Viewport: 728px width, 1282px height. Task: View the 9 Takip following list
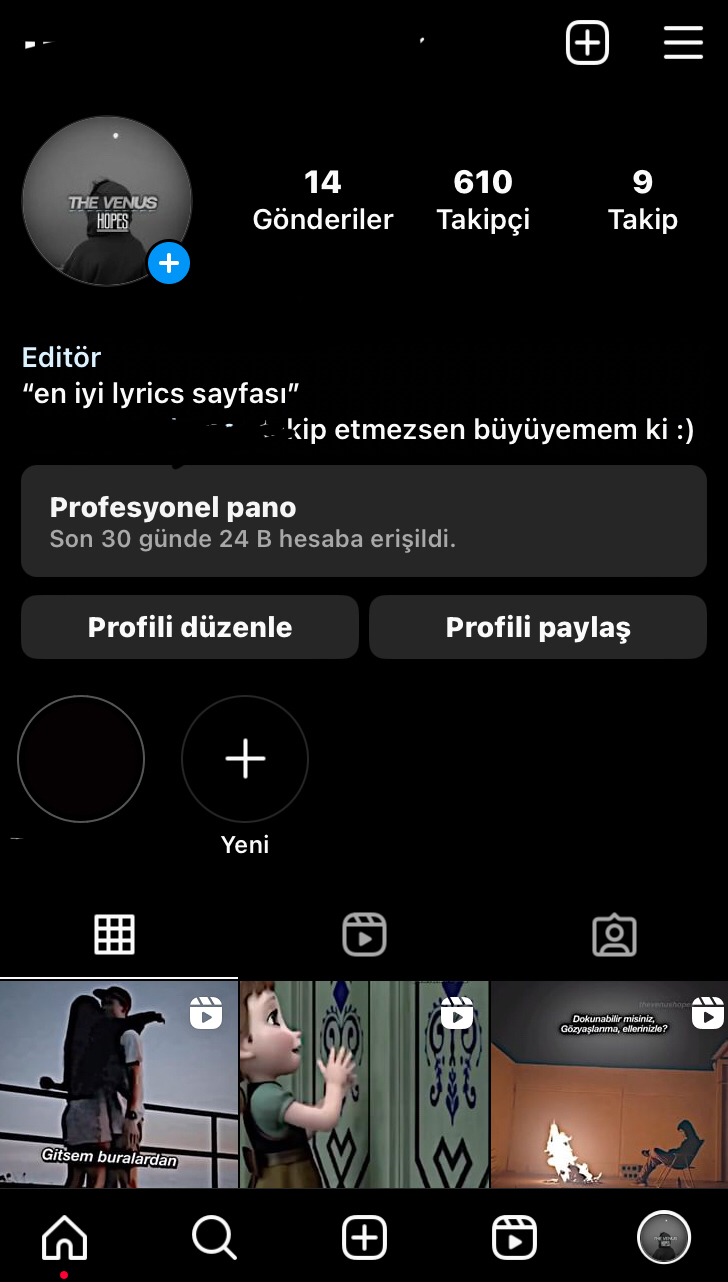643,200
